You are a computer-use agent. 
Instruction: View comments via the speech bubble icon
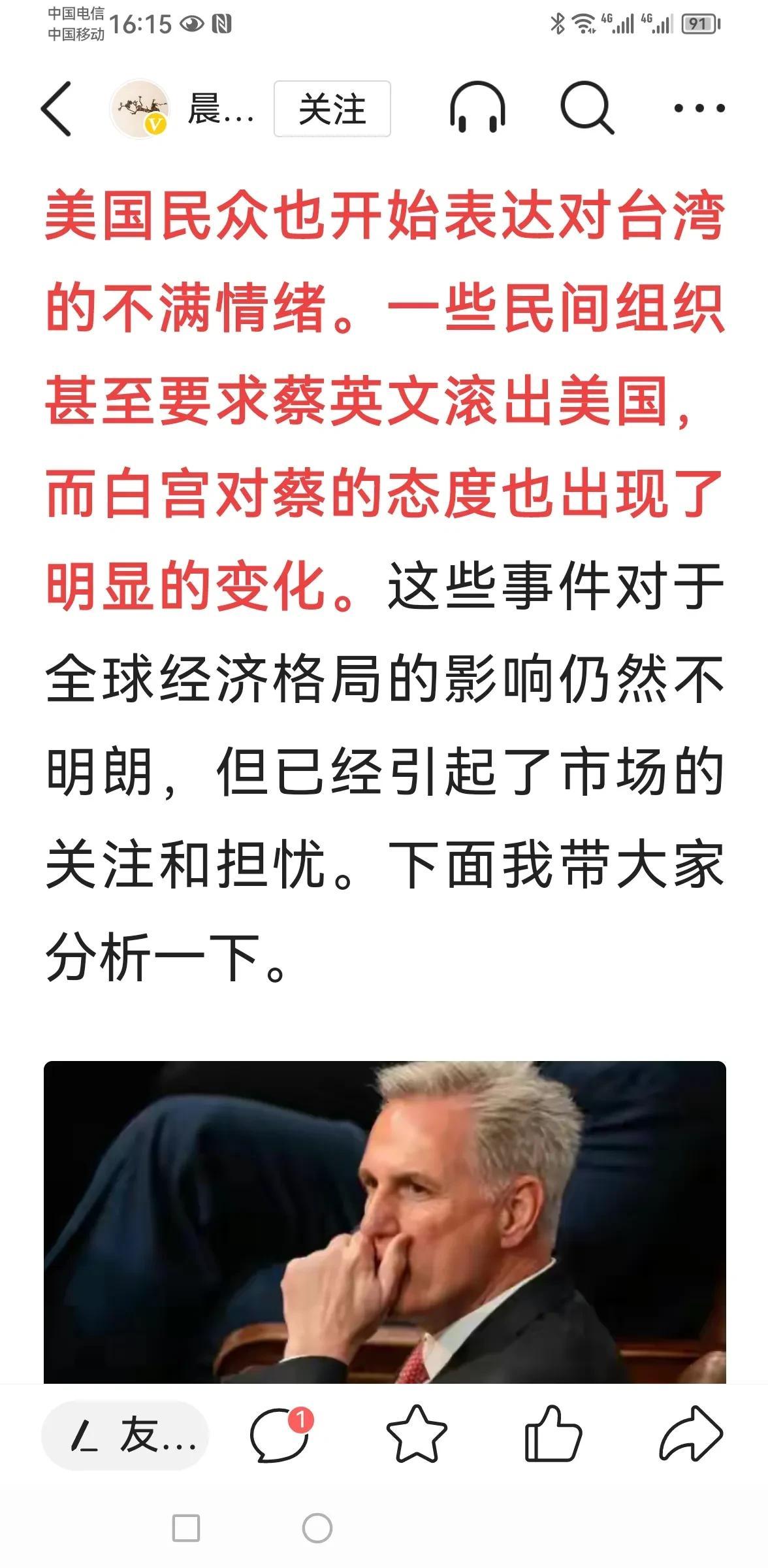pos(280,1435)
